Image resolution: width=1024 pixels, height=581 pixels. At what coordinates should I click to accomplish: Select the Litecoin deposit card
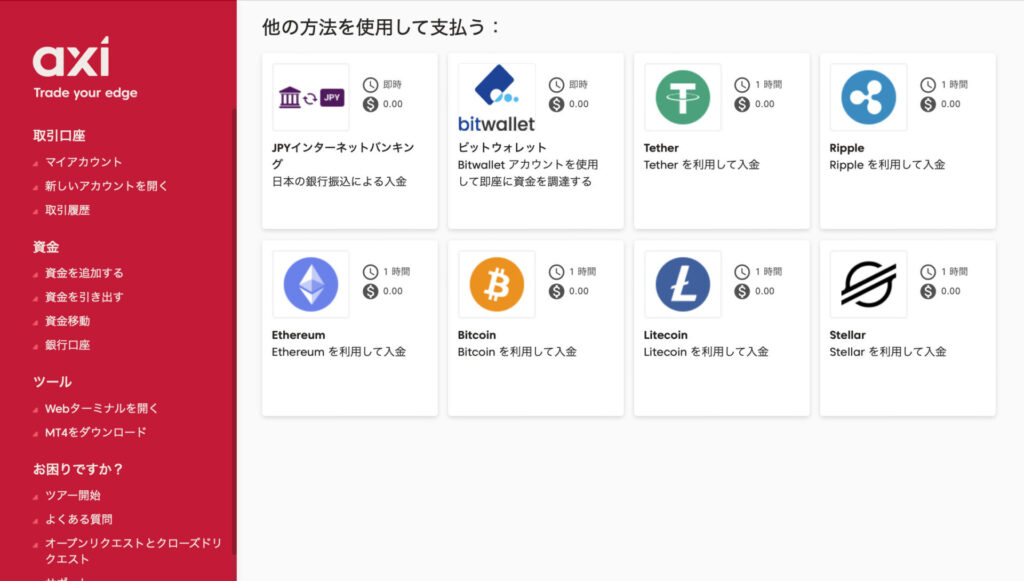click(721, 328)
